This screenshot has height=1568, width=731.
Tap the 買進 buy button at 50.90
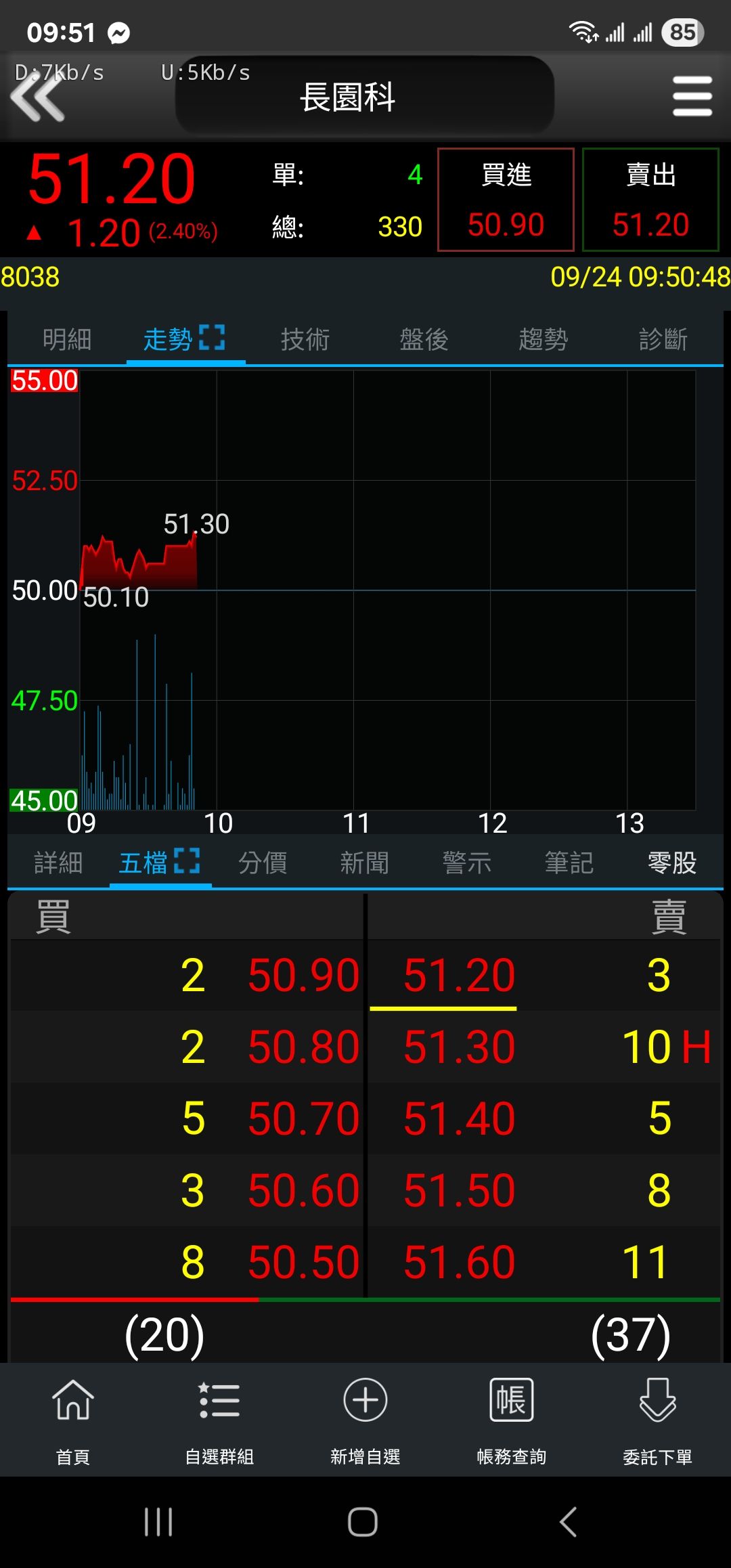(x=506, y=200)
